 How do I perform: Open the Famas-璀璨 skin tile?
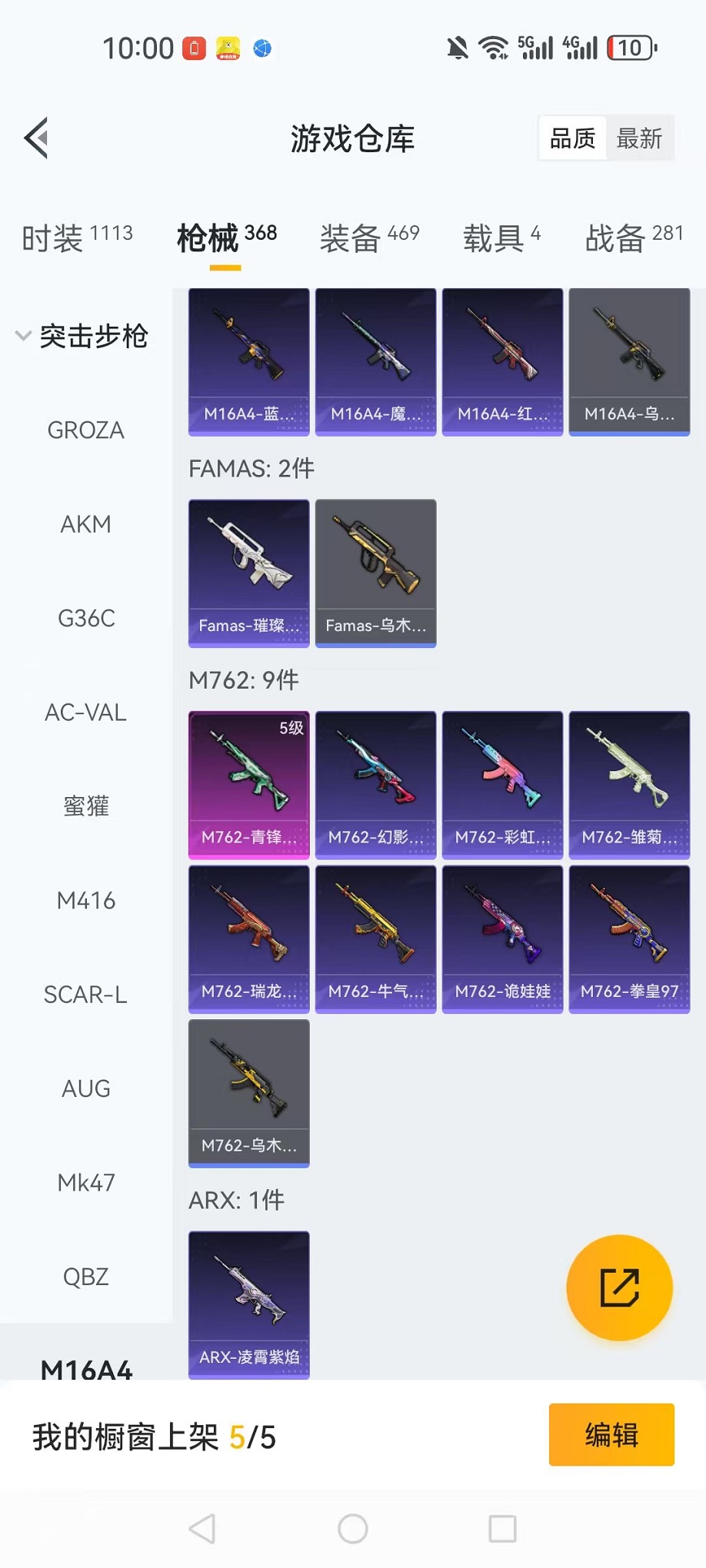tap(249, 573)
